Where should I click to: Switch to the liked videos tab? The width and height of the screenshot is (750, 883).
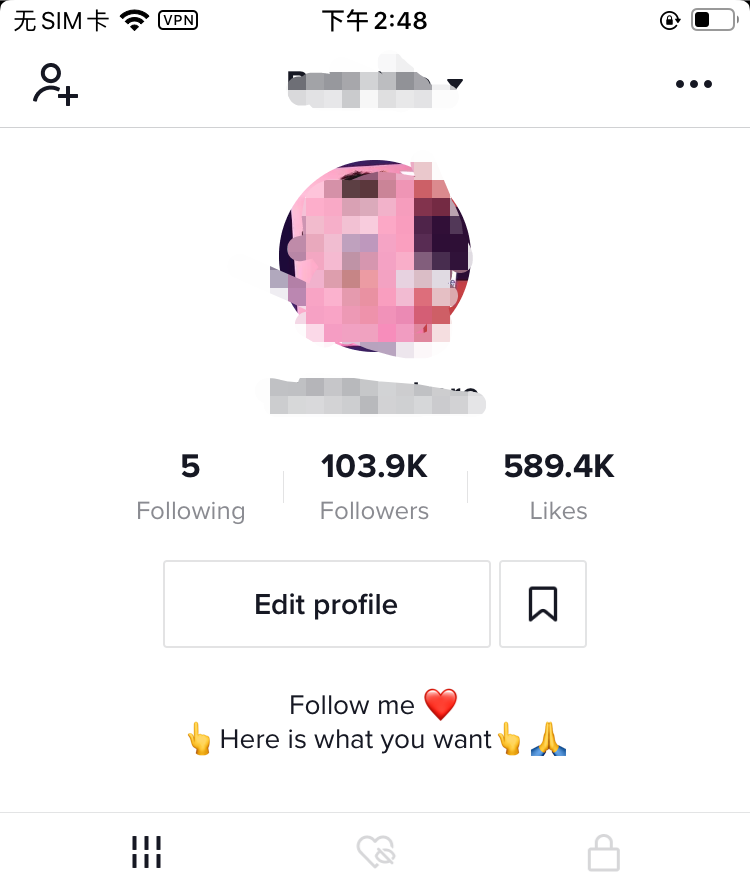(x=376, y=852)
